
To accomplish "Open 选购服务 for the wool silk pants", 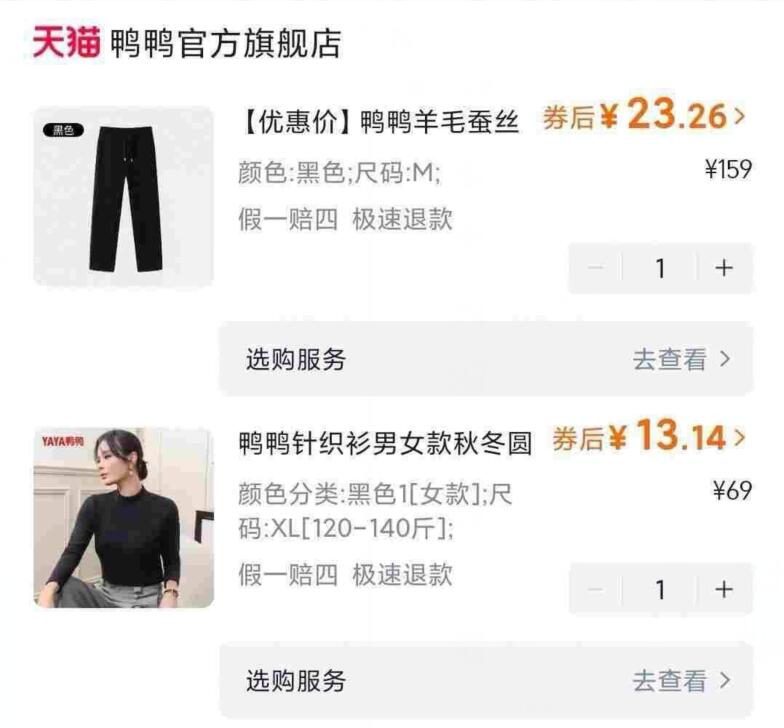I will point(486,359).
